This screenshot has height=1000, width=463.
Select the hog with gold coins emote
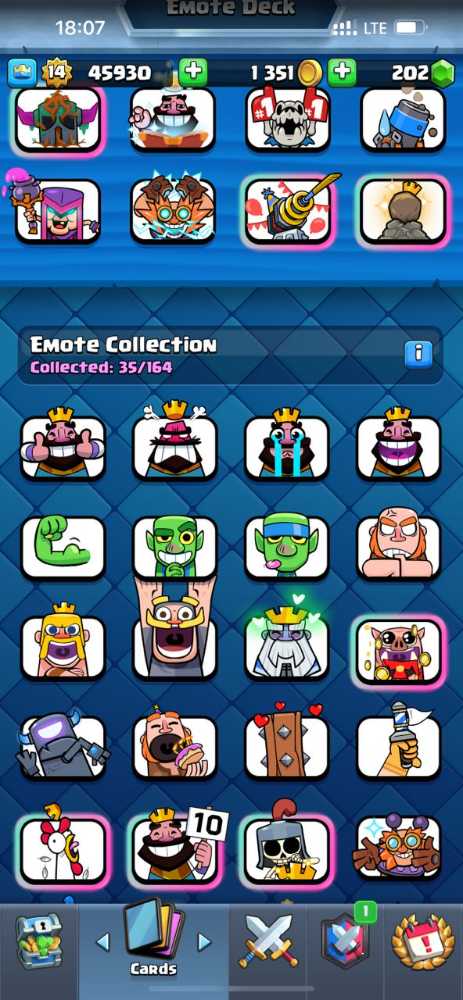click(399, 651)
